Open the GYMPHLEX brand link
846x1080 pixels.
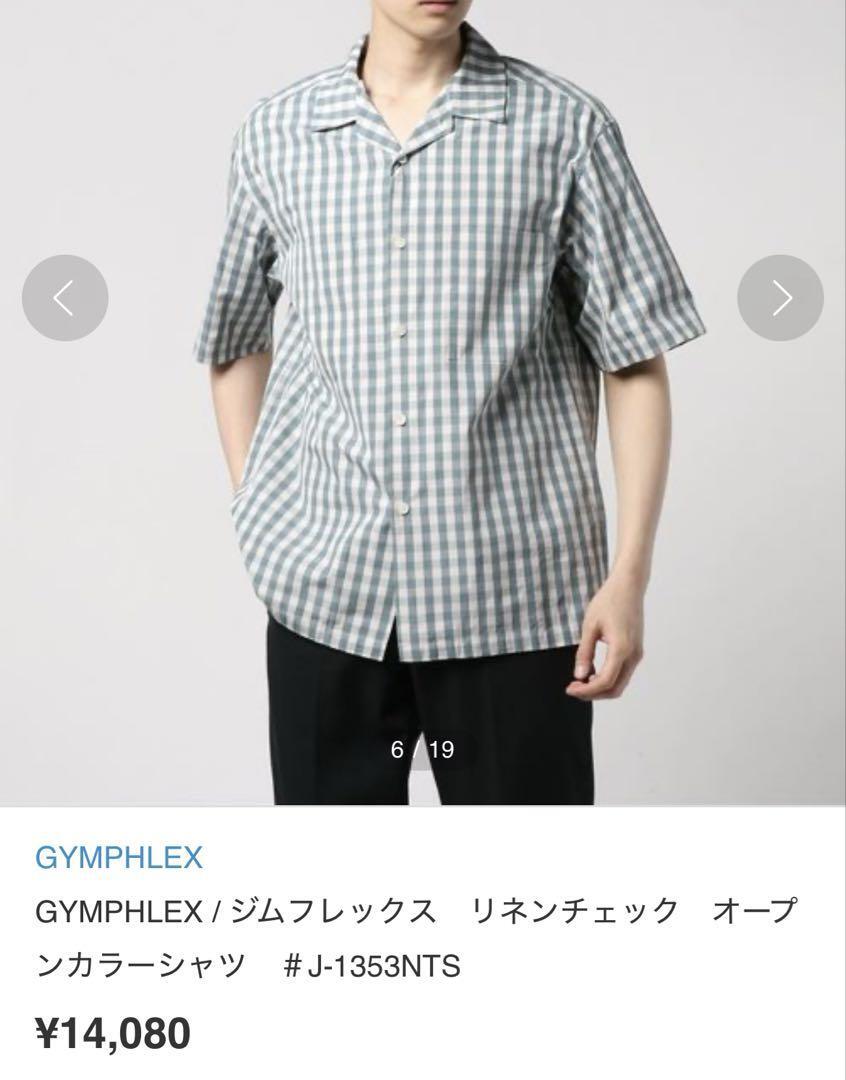click(x=119, y=857)
